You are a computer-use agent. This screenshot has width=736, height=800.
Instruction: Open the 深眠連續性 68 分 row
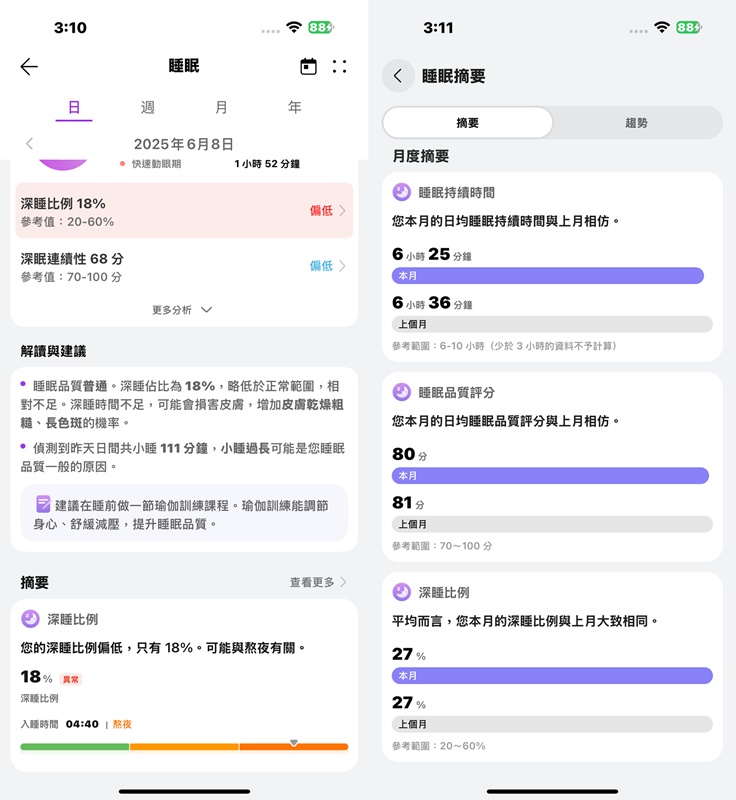point(184,266)
